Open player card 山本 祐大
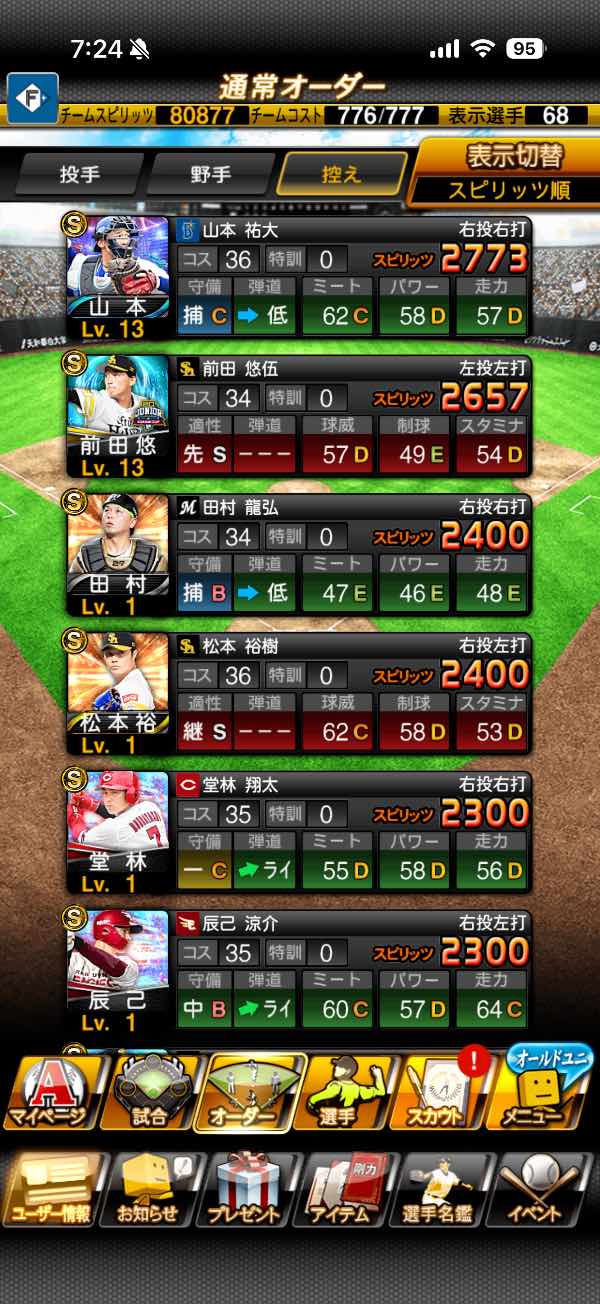 click(298, 276)
